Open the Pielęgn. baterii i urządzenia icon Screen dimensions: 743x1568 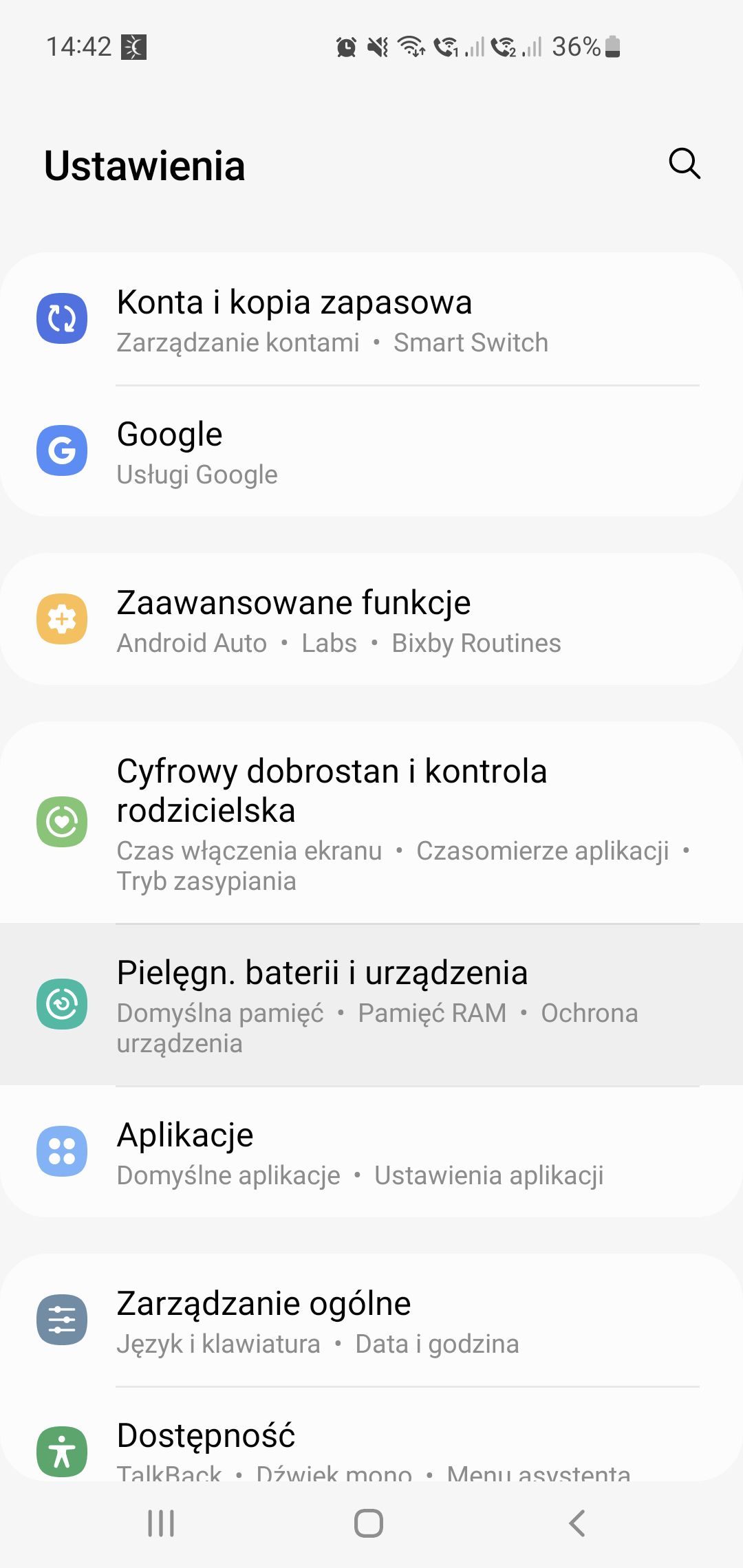62,1004
